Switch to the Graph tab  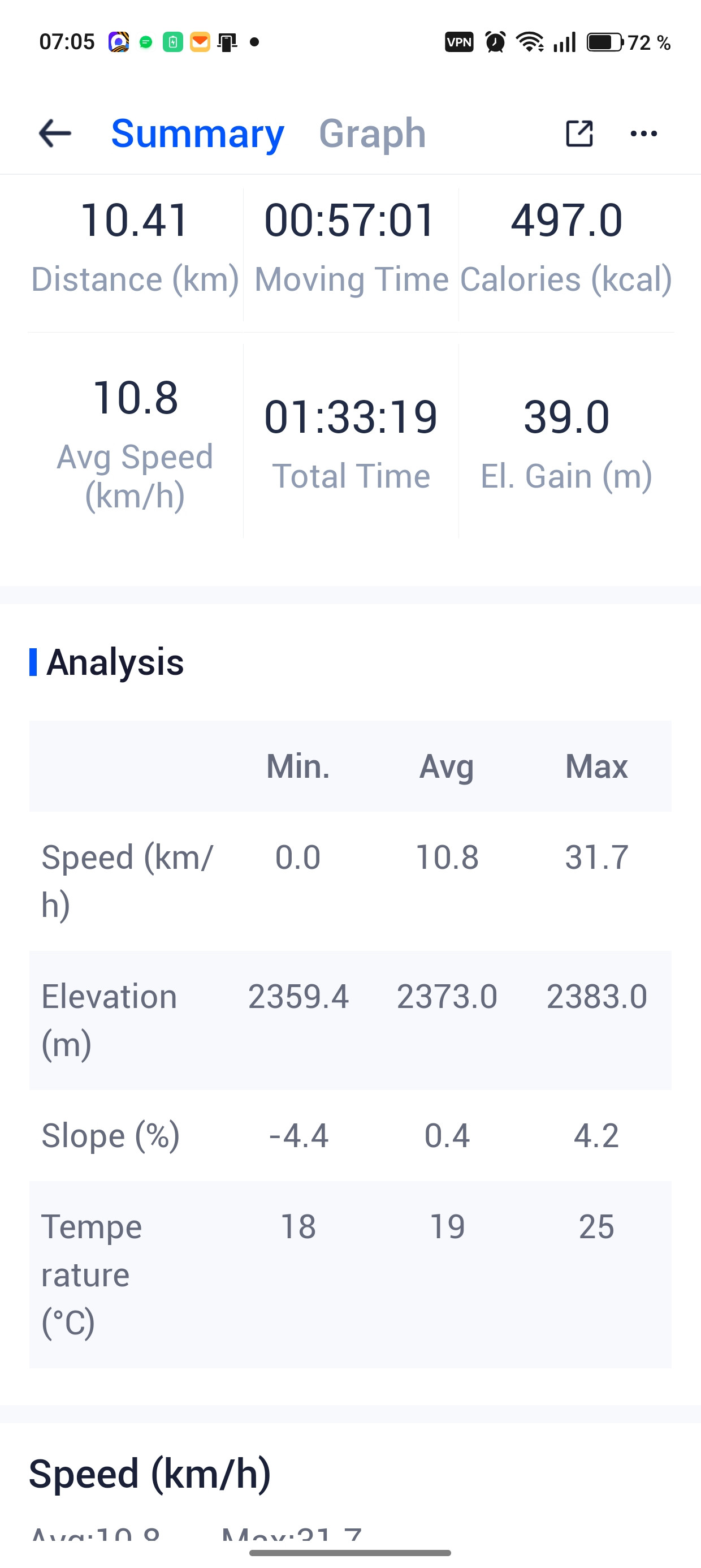(373, 133)
